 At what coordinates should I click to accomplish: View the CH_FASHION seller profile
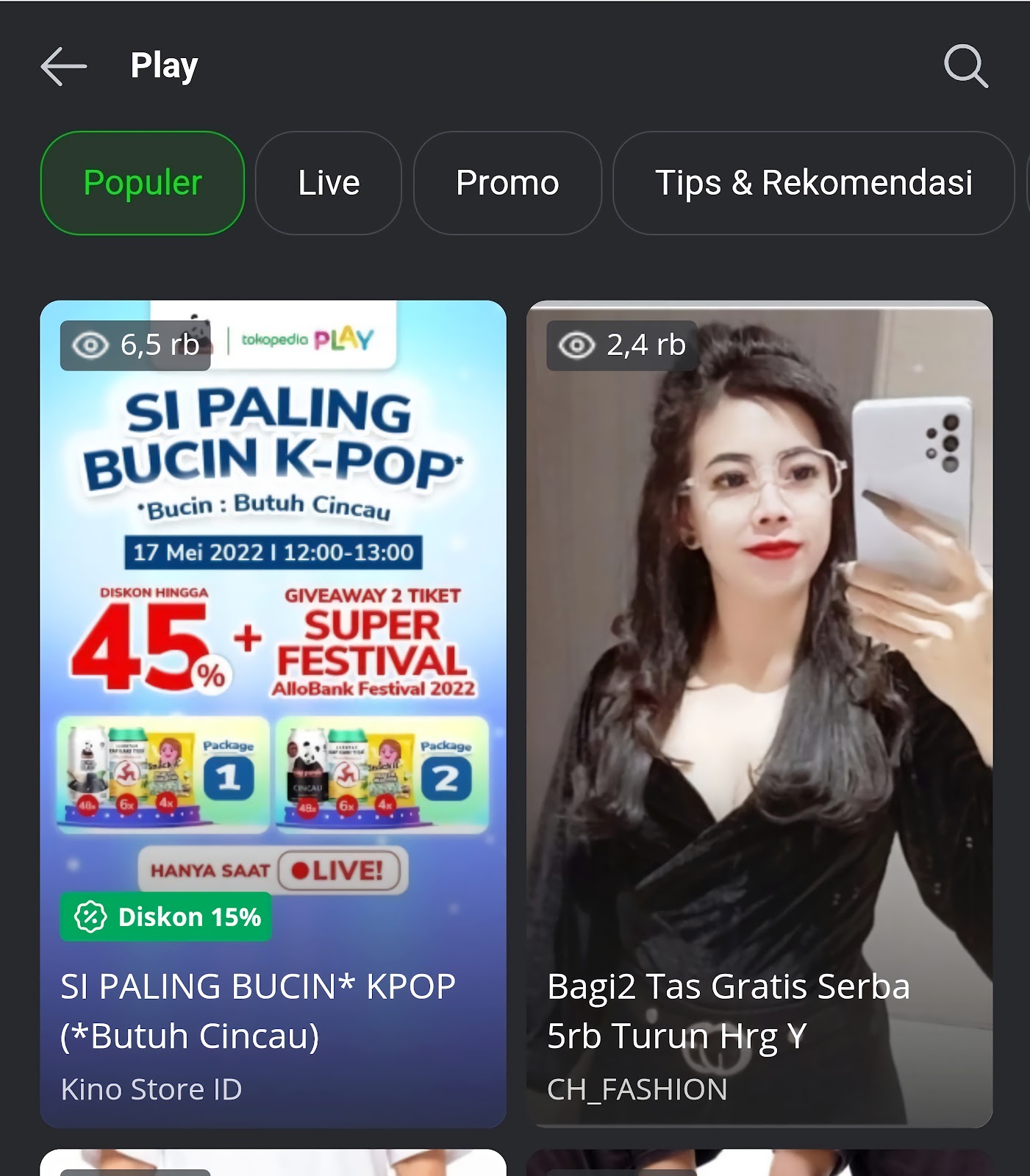637,1090
